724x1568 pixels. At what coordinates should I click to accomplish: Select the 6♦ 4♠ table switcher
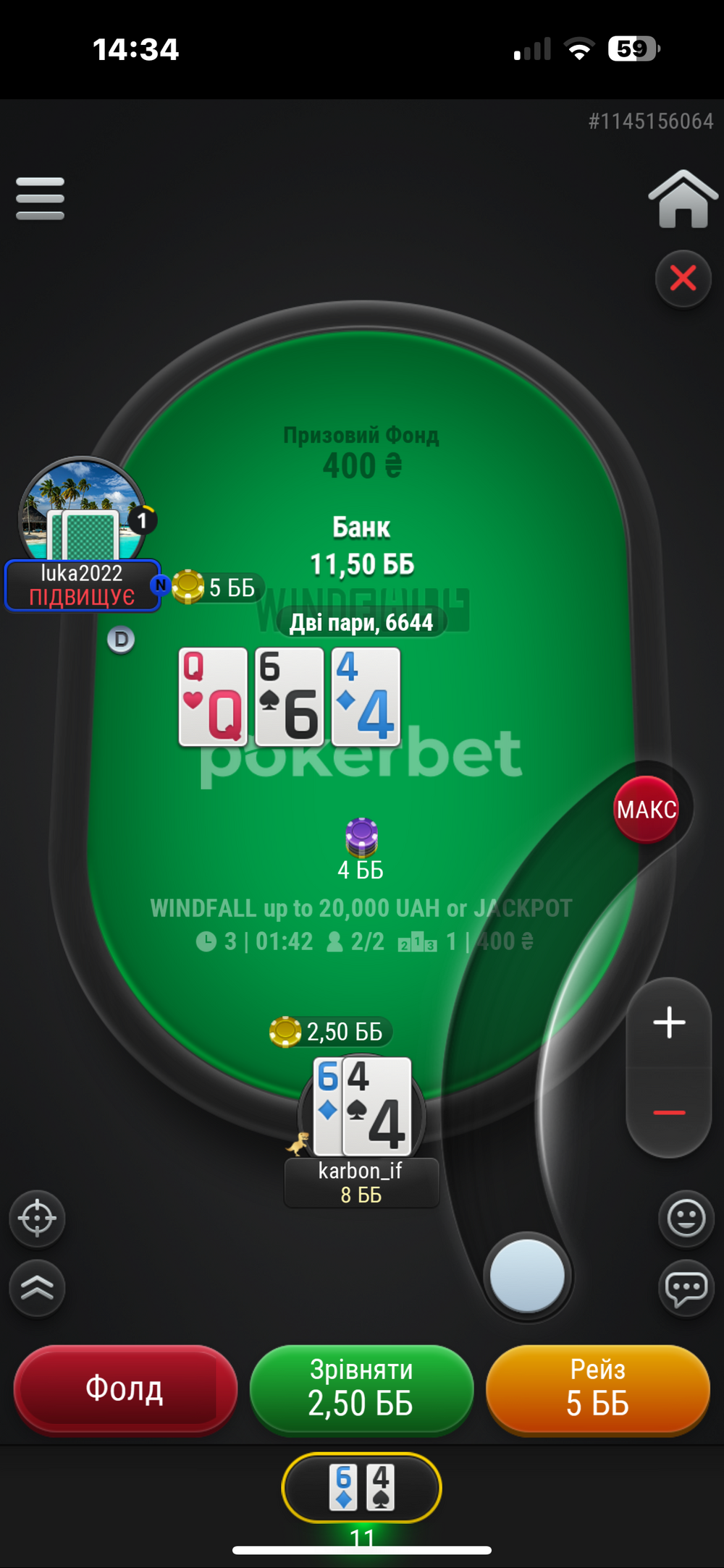361,1488
